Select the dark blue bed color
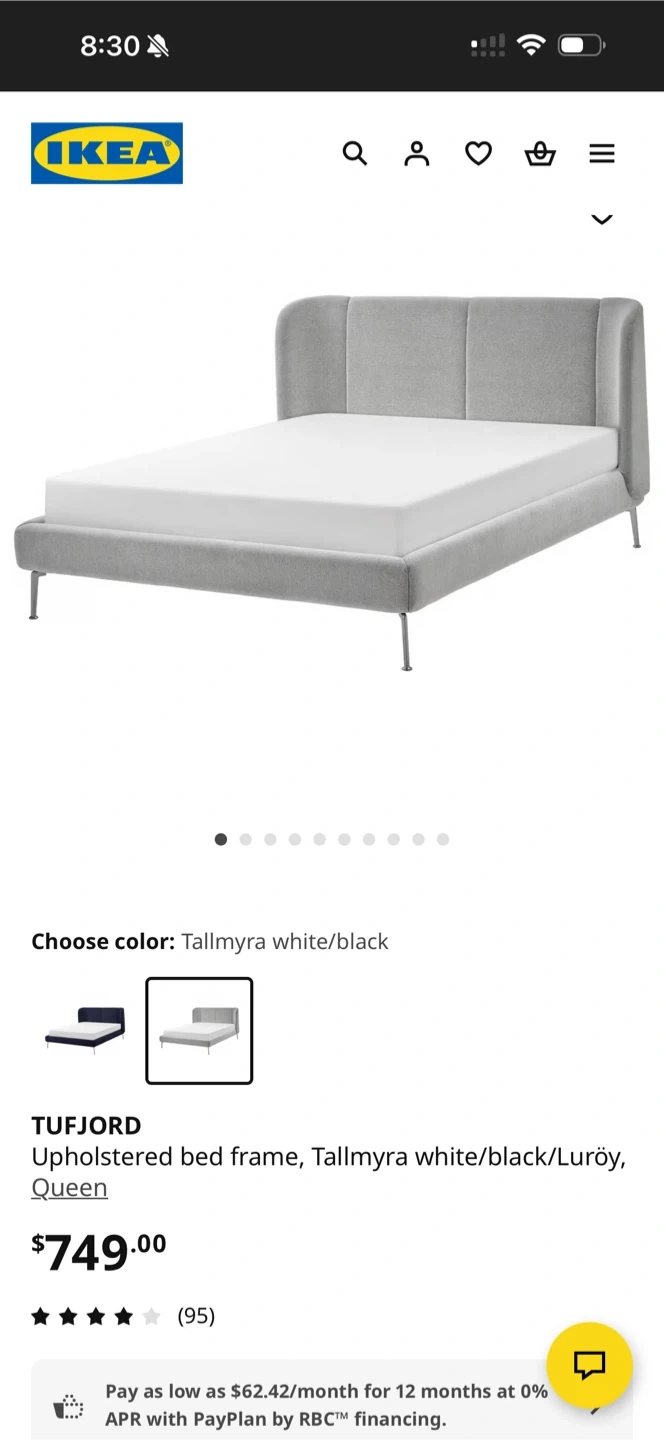This screenshot has height=1440, width=664. [x=86, y=1030]
